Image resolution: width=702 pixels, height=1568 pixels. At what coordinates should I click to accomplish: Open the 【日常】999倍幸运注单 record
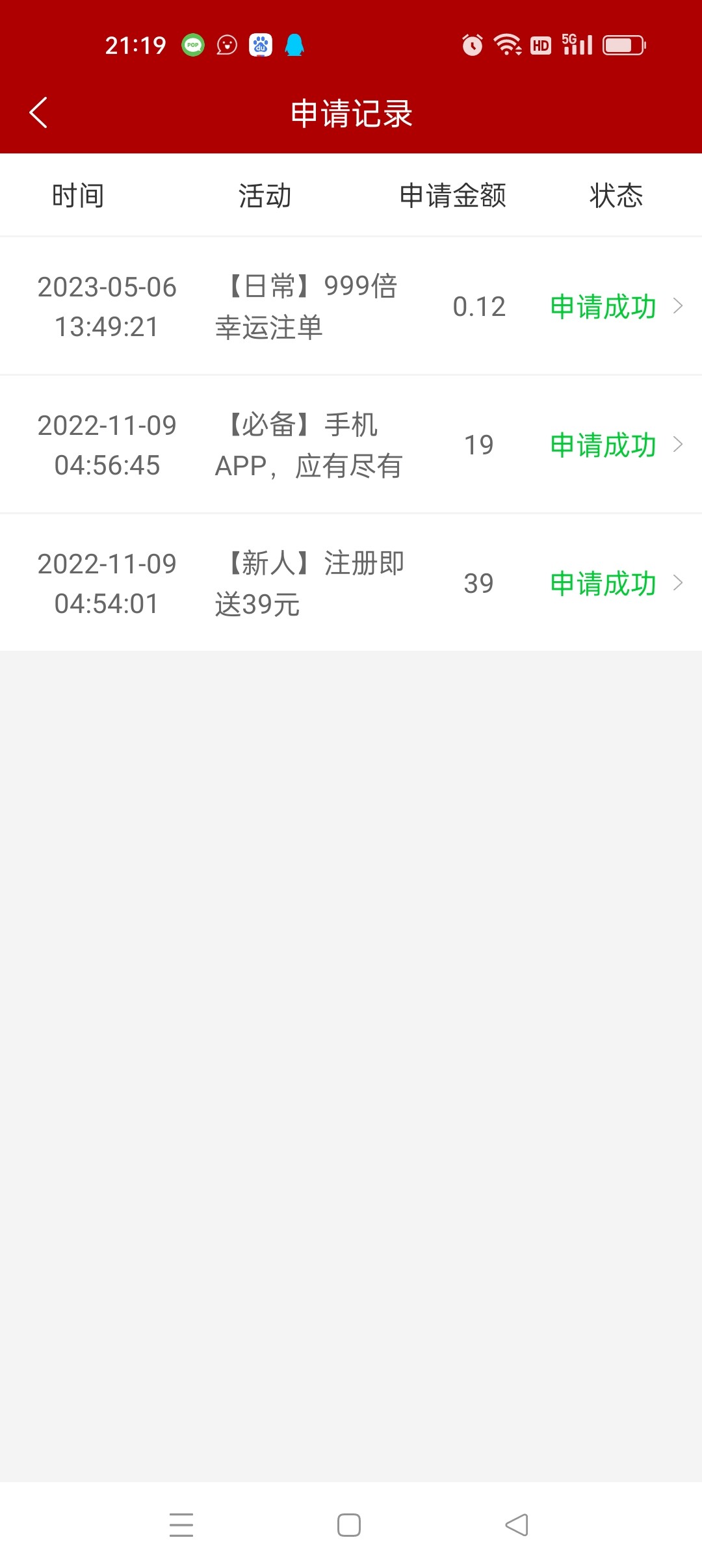351,306
